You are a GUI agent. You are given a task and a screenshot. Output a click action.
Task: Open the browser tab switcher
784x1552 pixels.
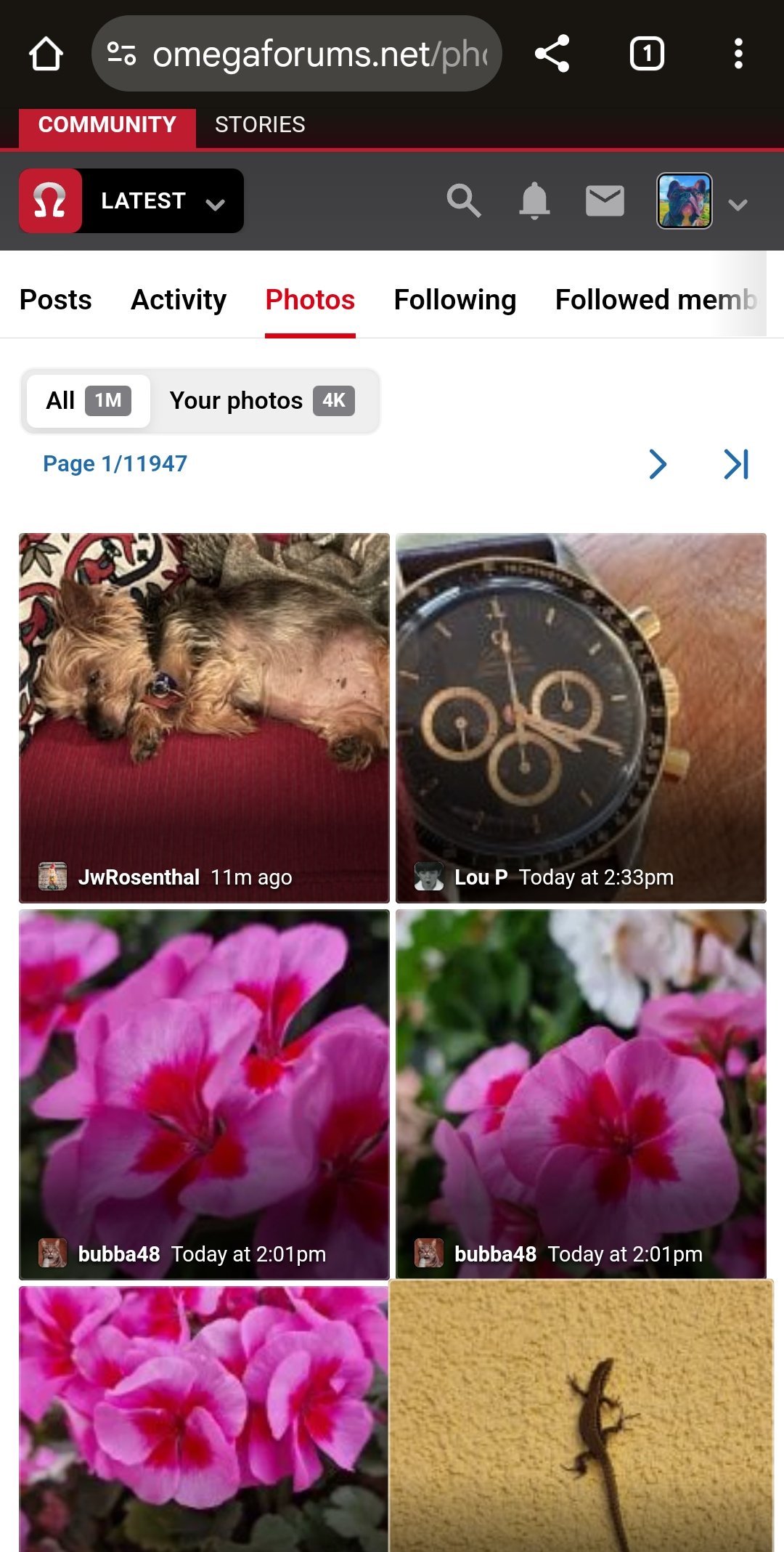[x=646, y=54]
